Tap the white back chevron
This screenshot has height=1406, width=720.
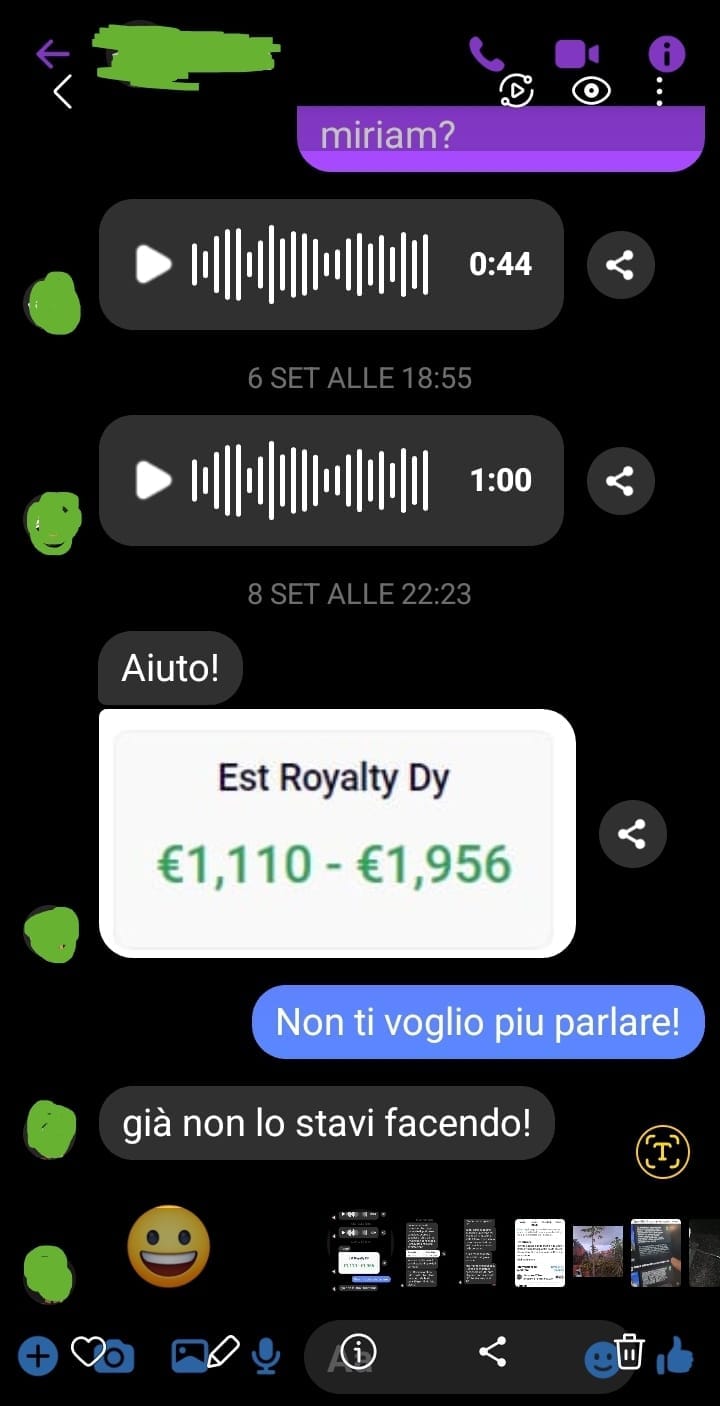63,92
